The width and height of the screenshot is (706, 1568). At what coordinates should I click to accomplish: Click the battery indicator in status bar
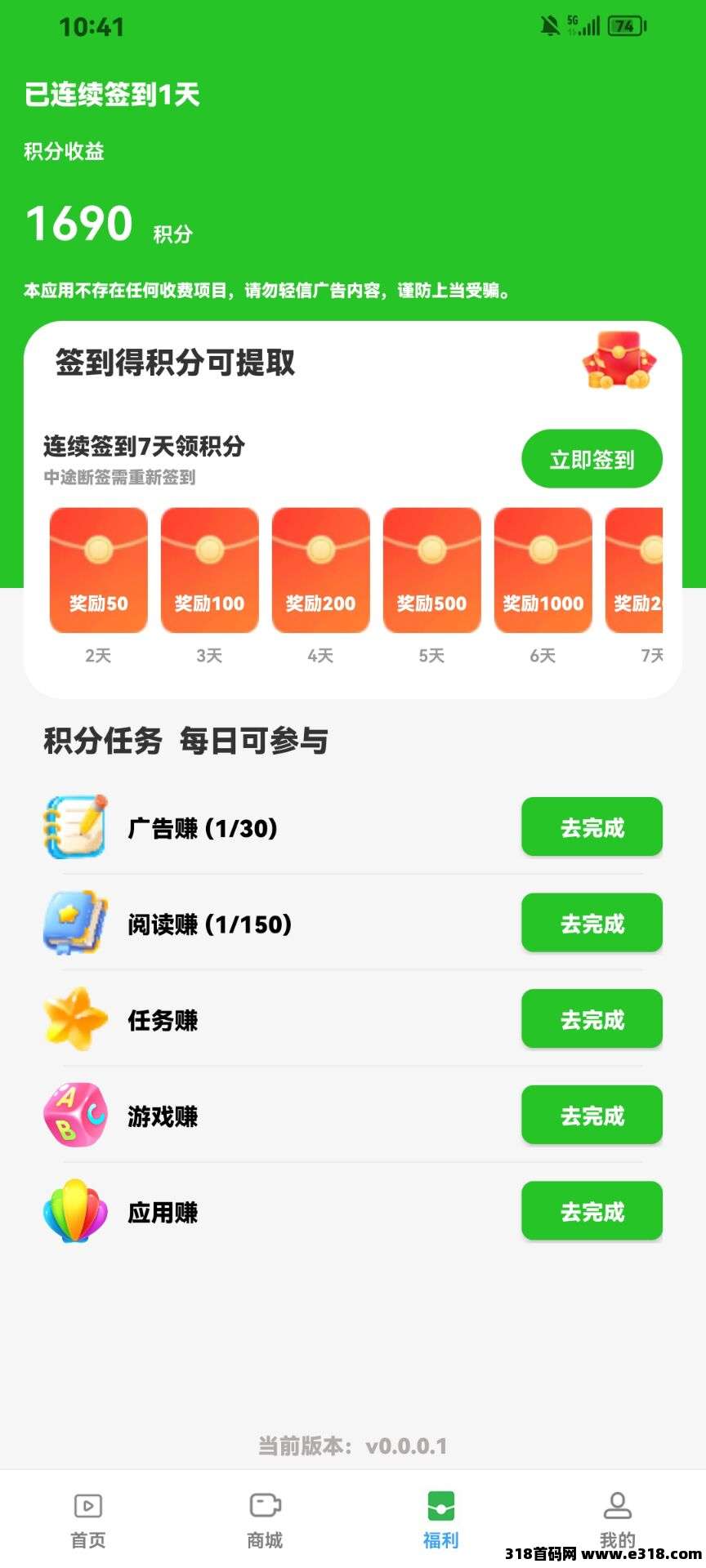[623, 26]
